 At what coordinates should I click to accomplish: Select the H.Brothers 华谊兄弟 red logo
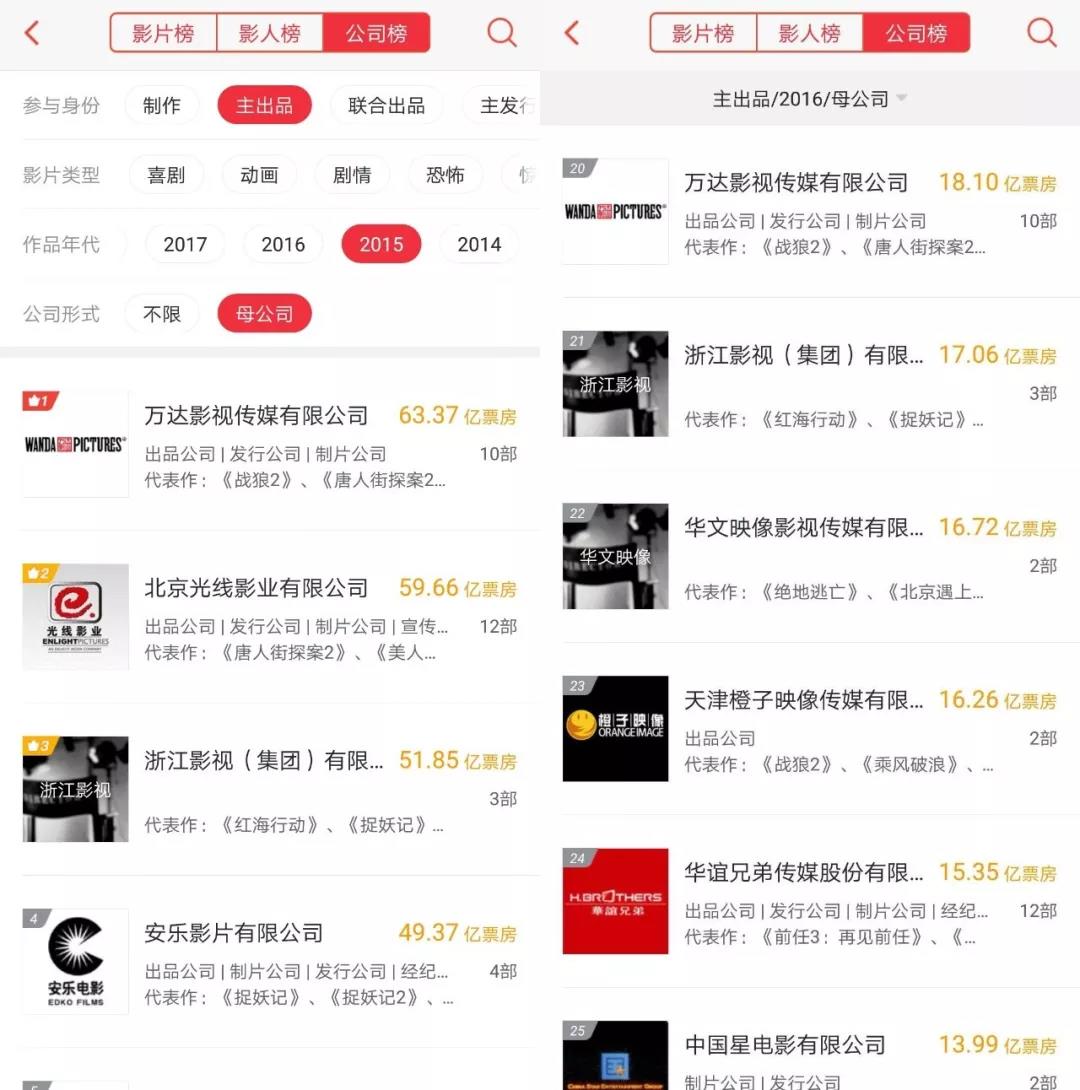[x=615, y=901]
